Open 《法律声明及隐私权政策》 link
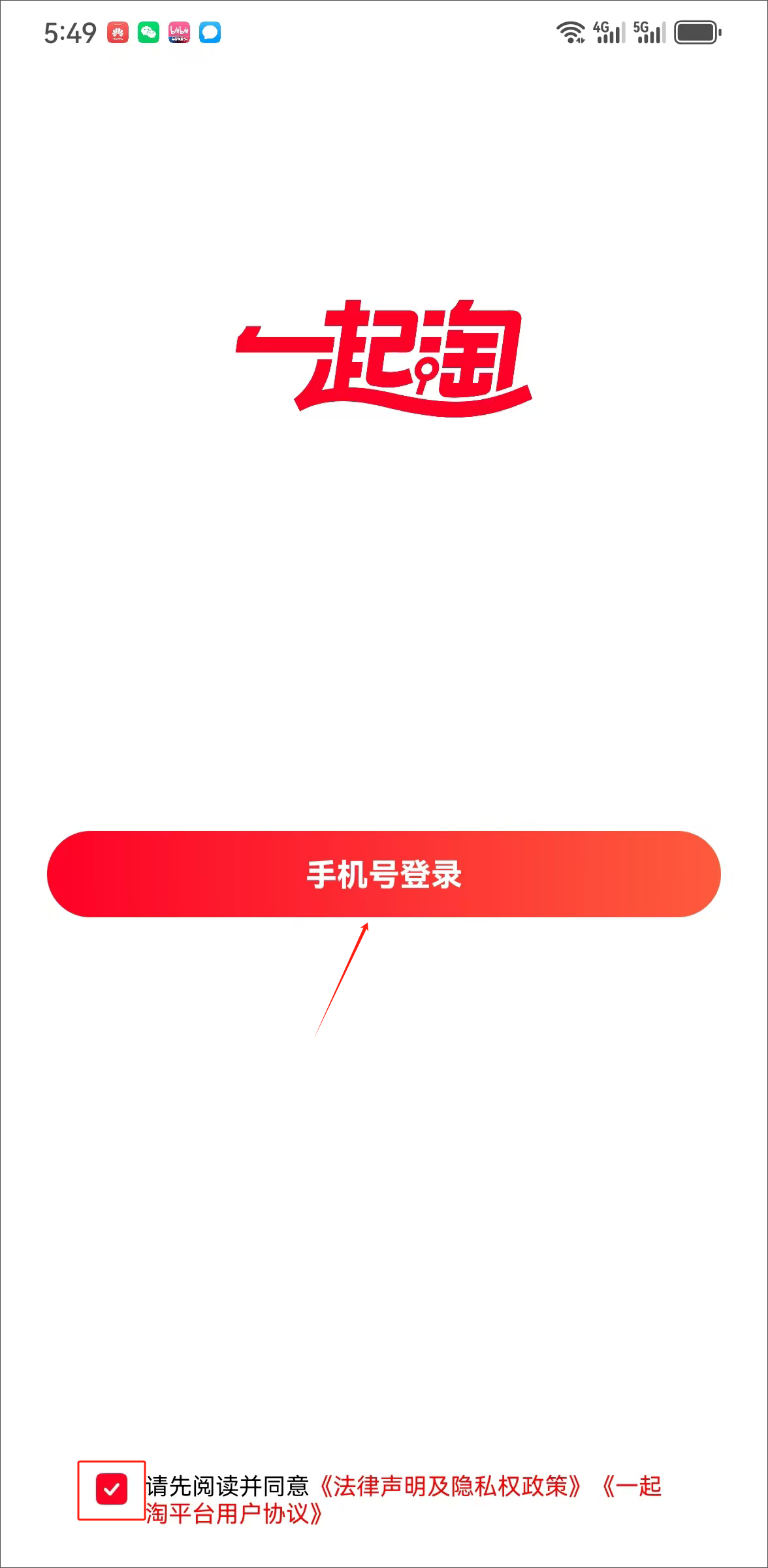 450,1486
